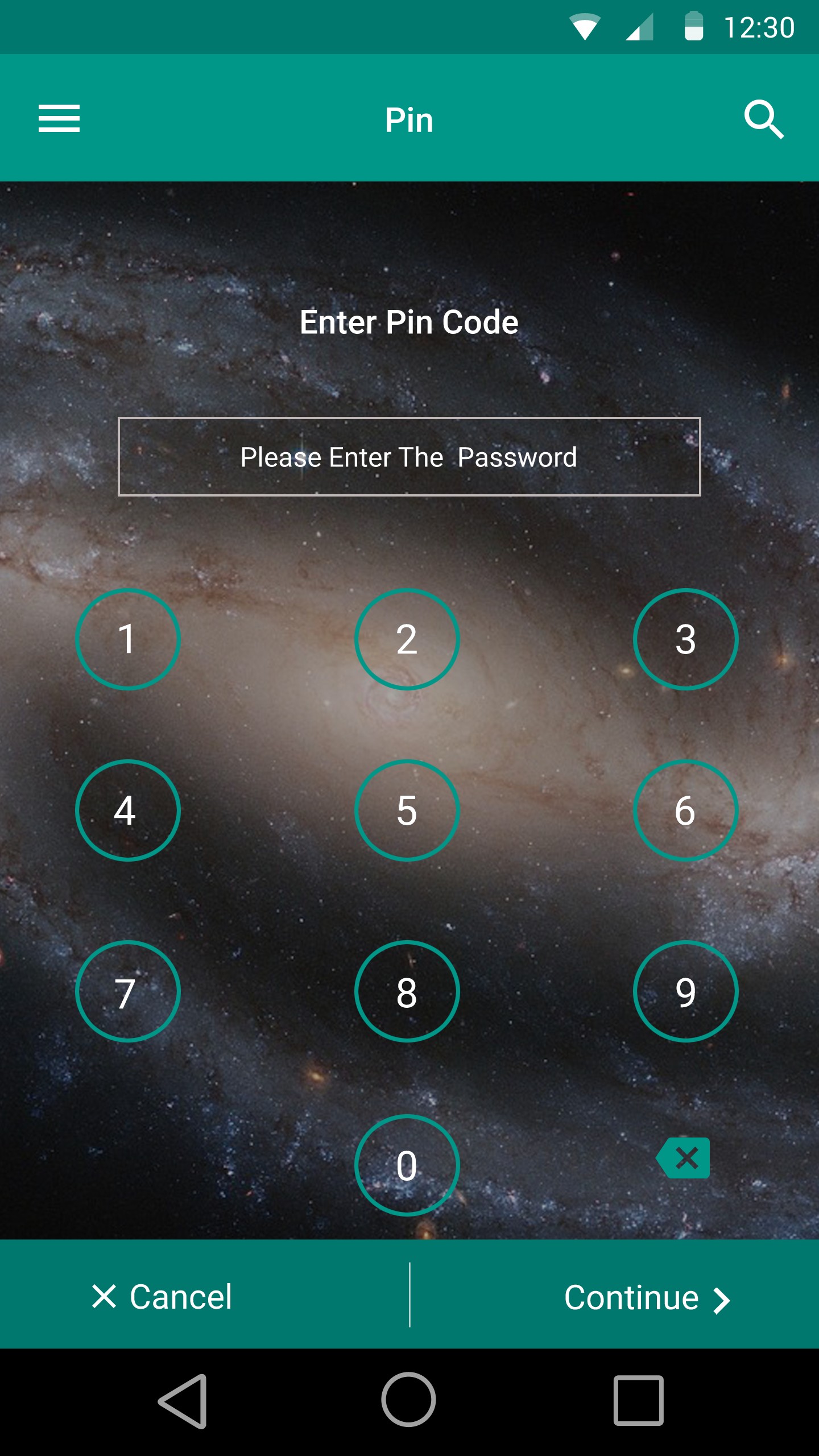Image resolution: width=819 pixels, height=1456 pixels.
Task: Enter digit 7 on the keypad
Action: pos(128,992)
